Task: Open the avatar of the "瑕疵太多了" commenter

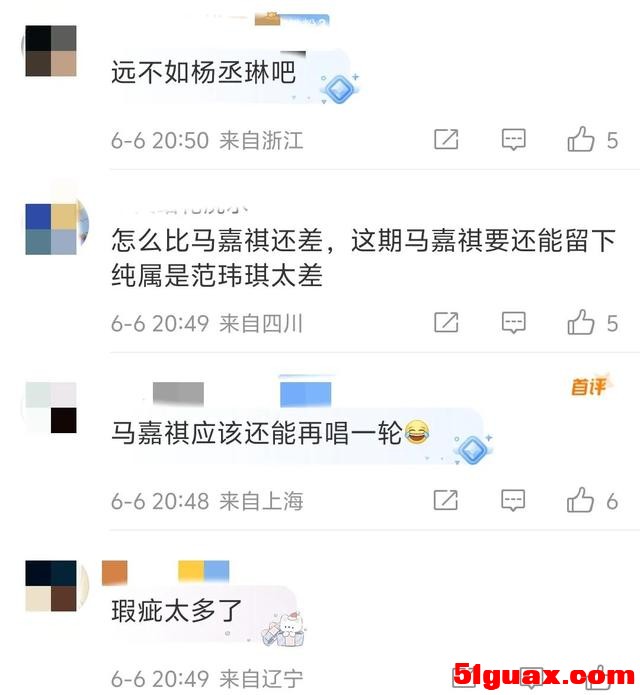Action: coord(50,586)
